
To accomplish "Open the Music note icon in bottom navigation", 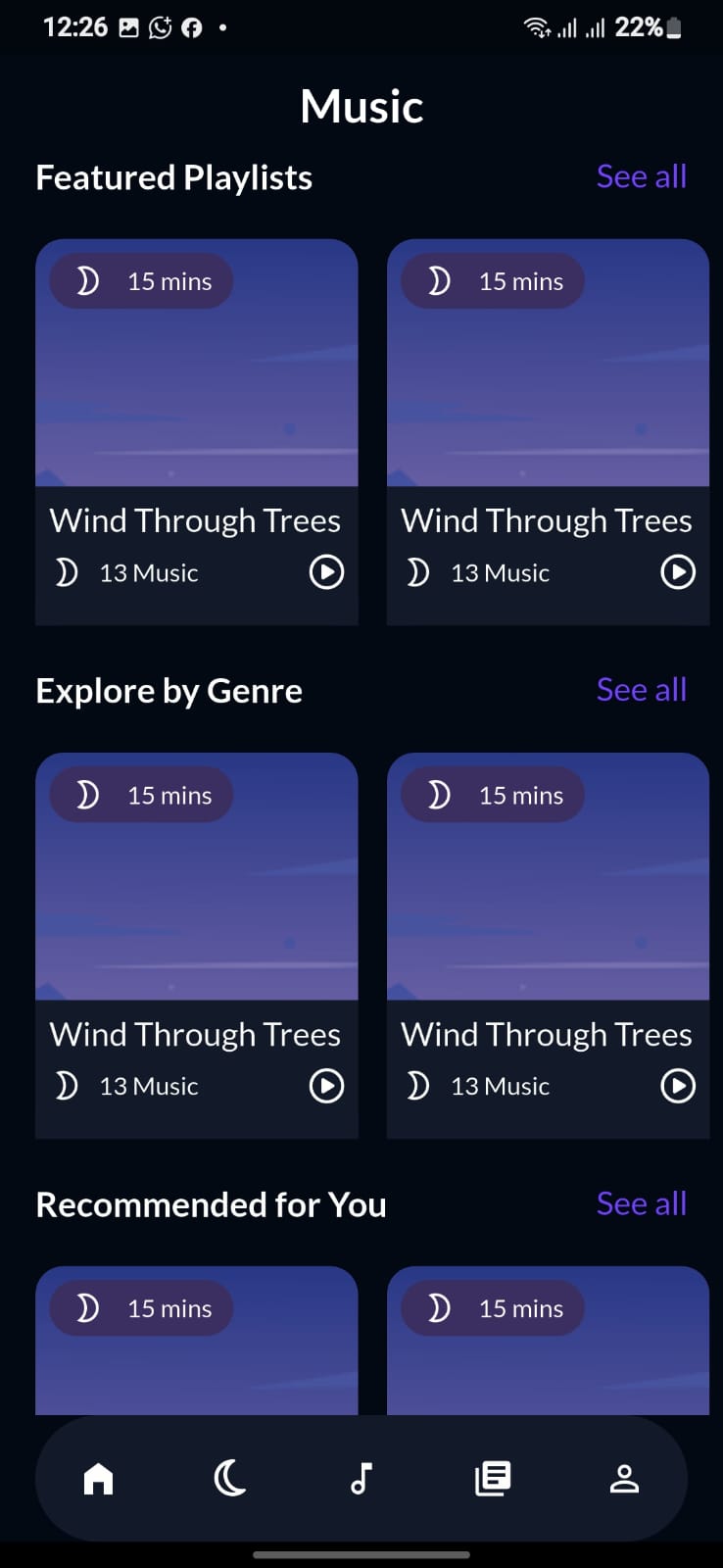I will [361, 1478].
